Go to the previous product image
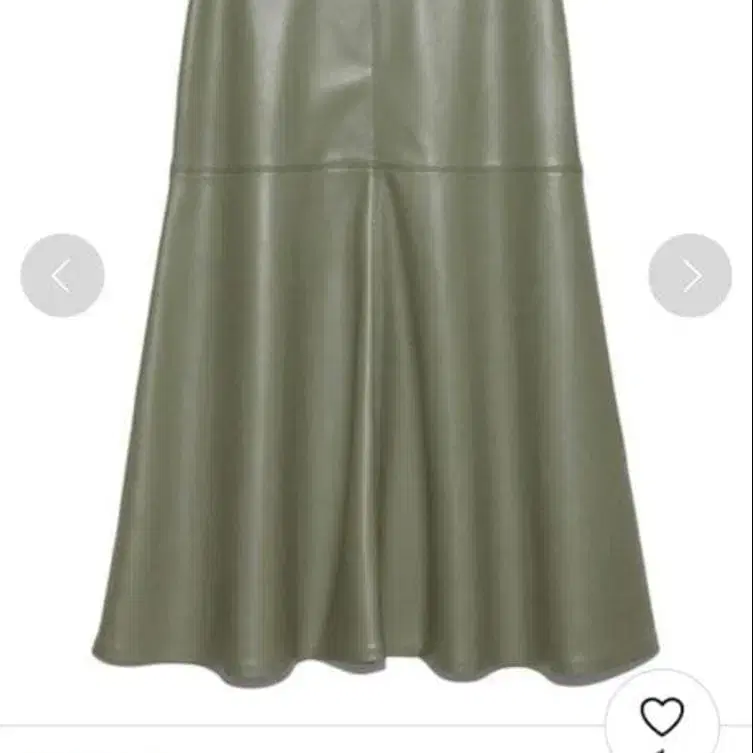The width and height of the screenshot is (753, 753). (x=62, y=275)
